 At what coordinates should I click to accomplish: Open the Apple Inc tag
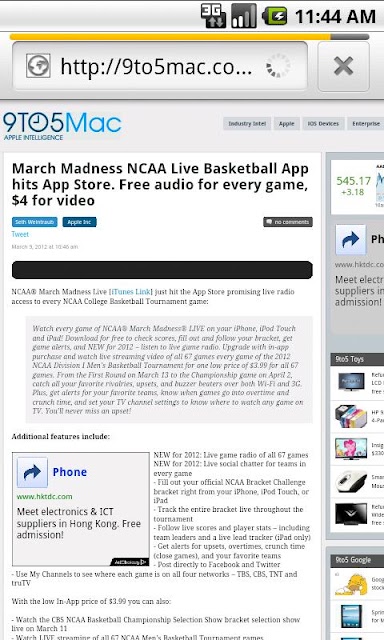pyautogui.click(x=79, y=222)
